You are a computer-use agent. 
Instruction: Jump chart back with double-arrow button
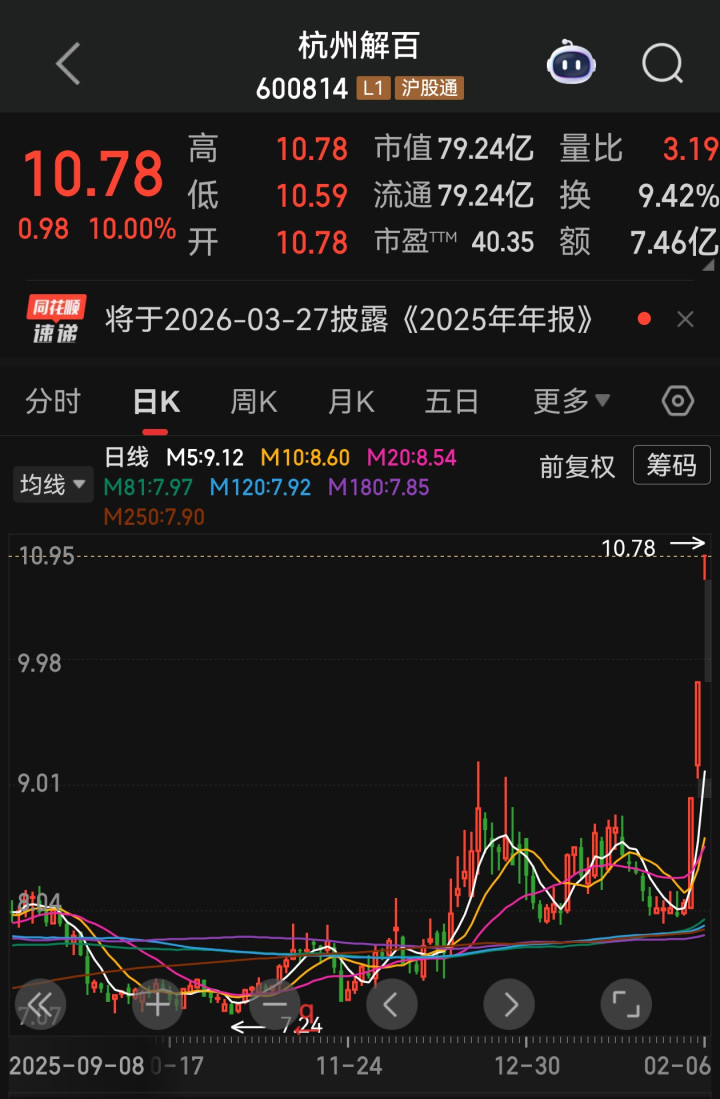pos(40,1003)
